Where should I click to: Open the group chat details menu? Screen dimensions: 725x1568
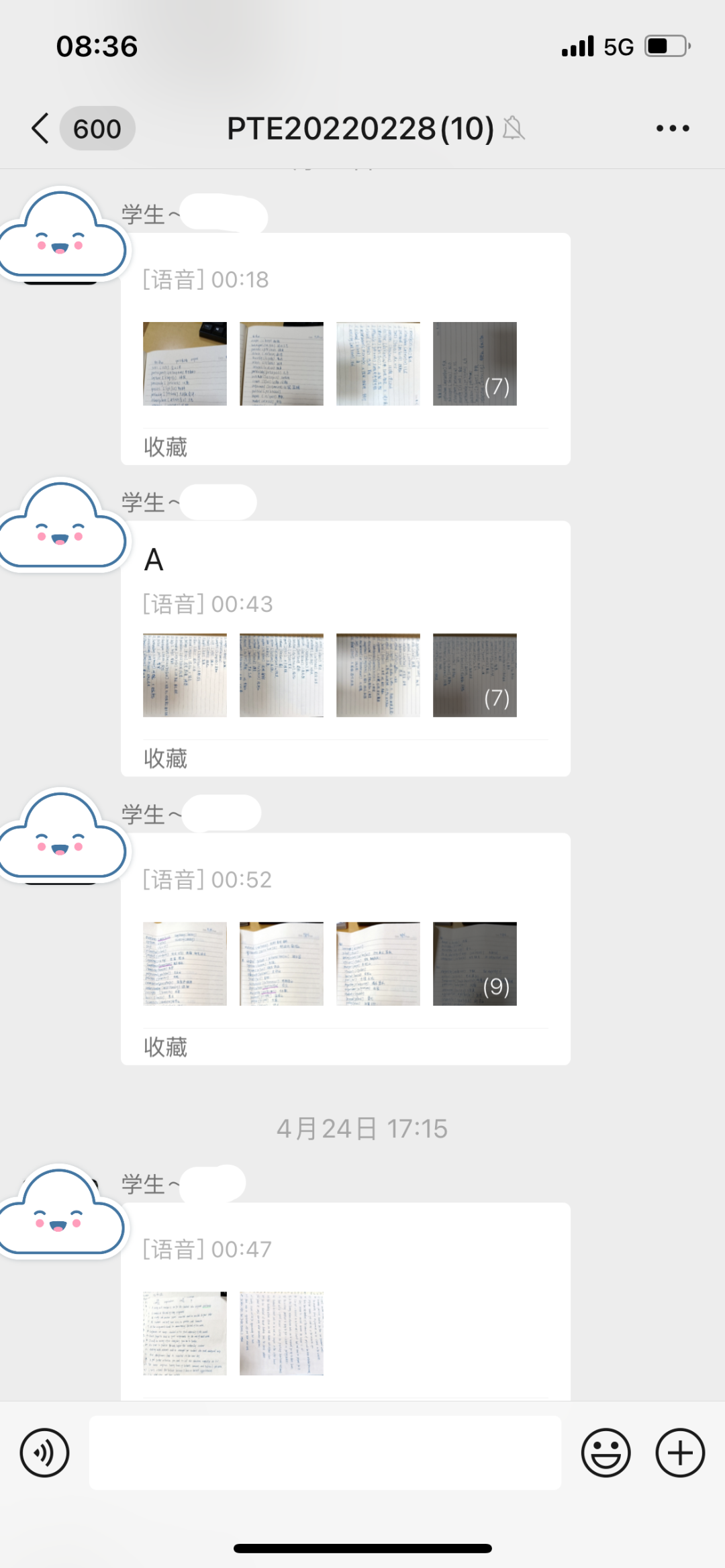(673, 128)
